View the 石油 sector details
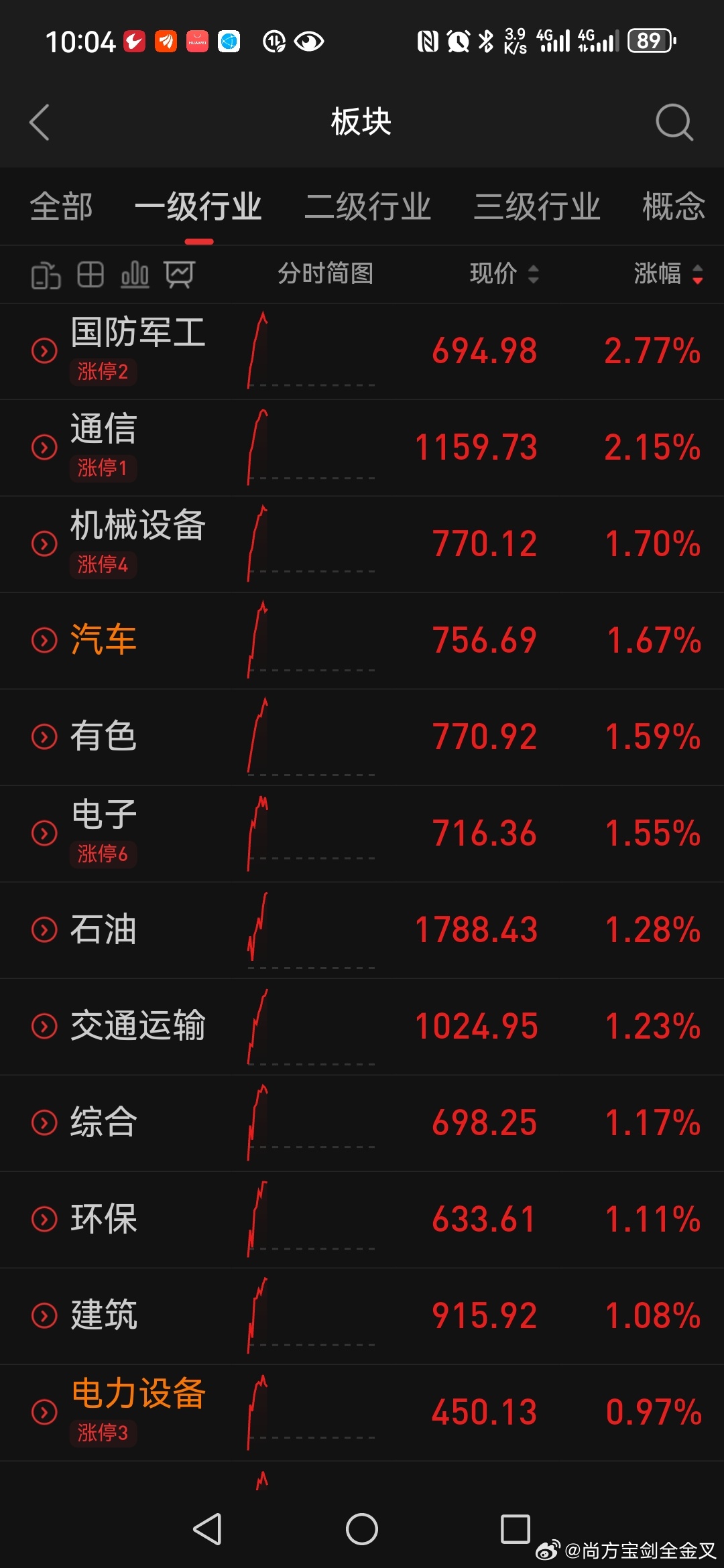 click(362, 931)
